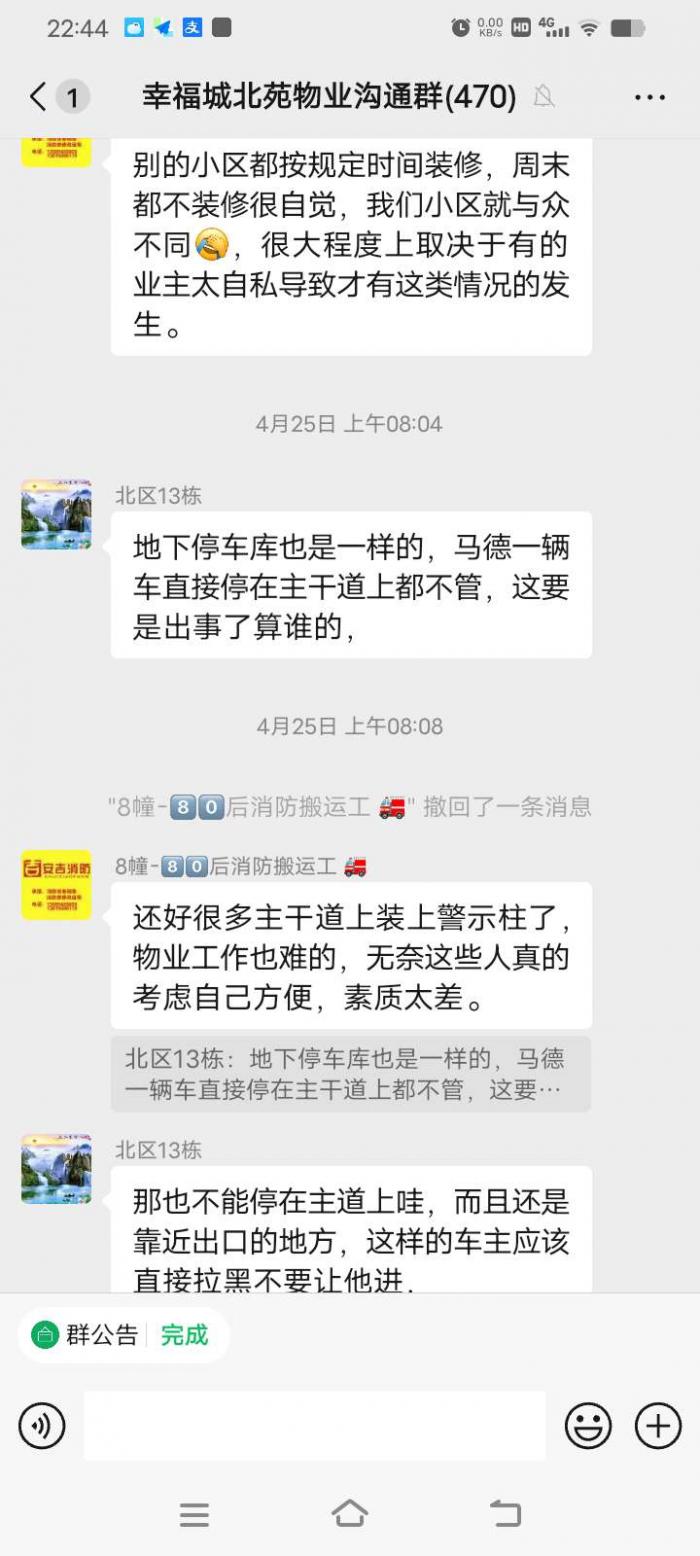Open 安吉消防 avatar of 8幢-80后消防搬运工
Image resolution: width=700 pixels, height=1556 pixels.
56,885
